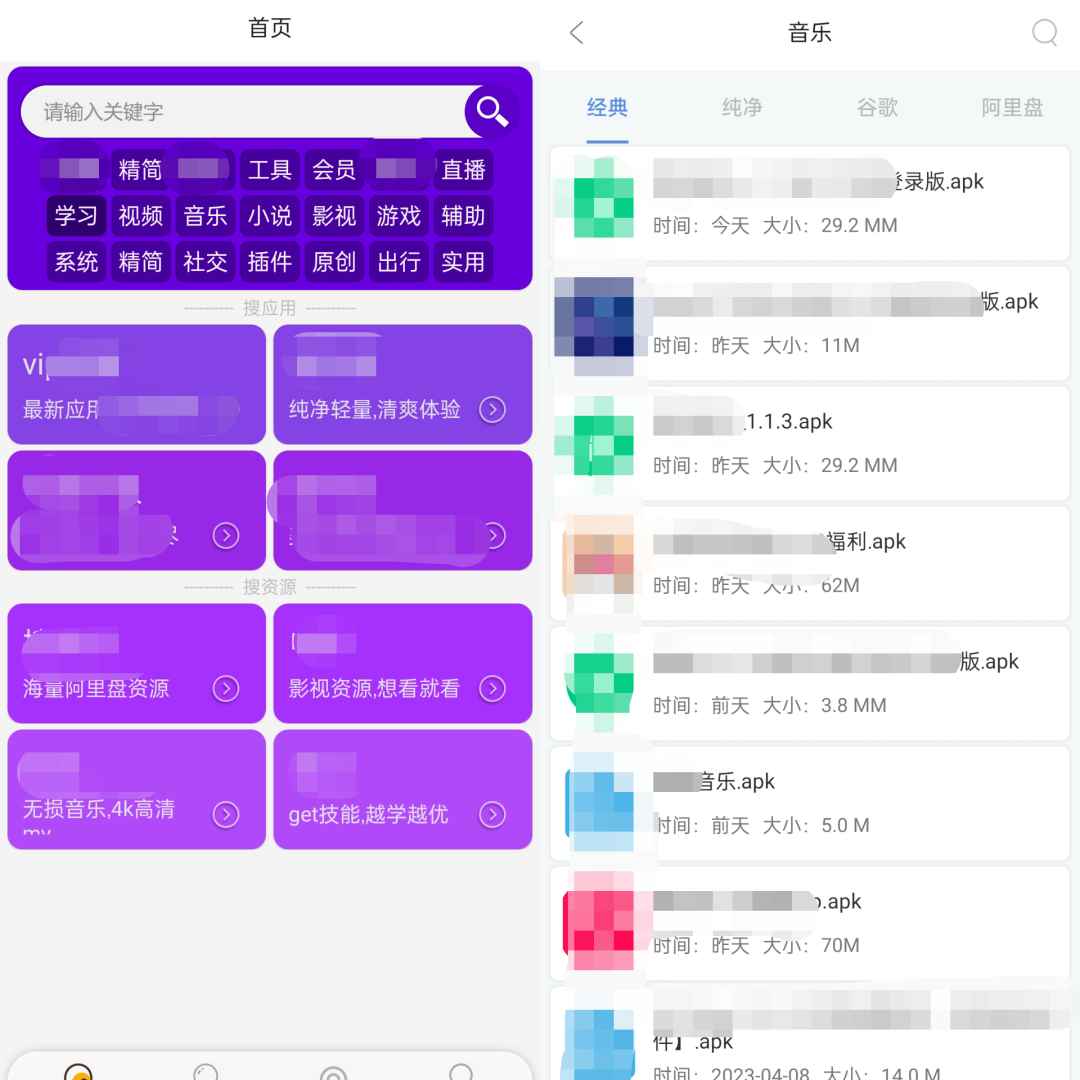This screenshot has height=1080, width=1080.
Task: Choose the 小说 category chip
Action: click(270, 216)
